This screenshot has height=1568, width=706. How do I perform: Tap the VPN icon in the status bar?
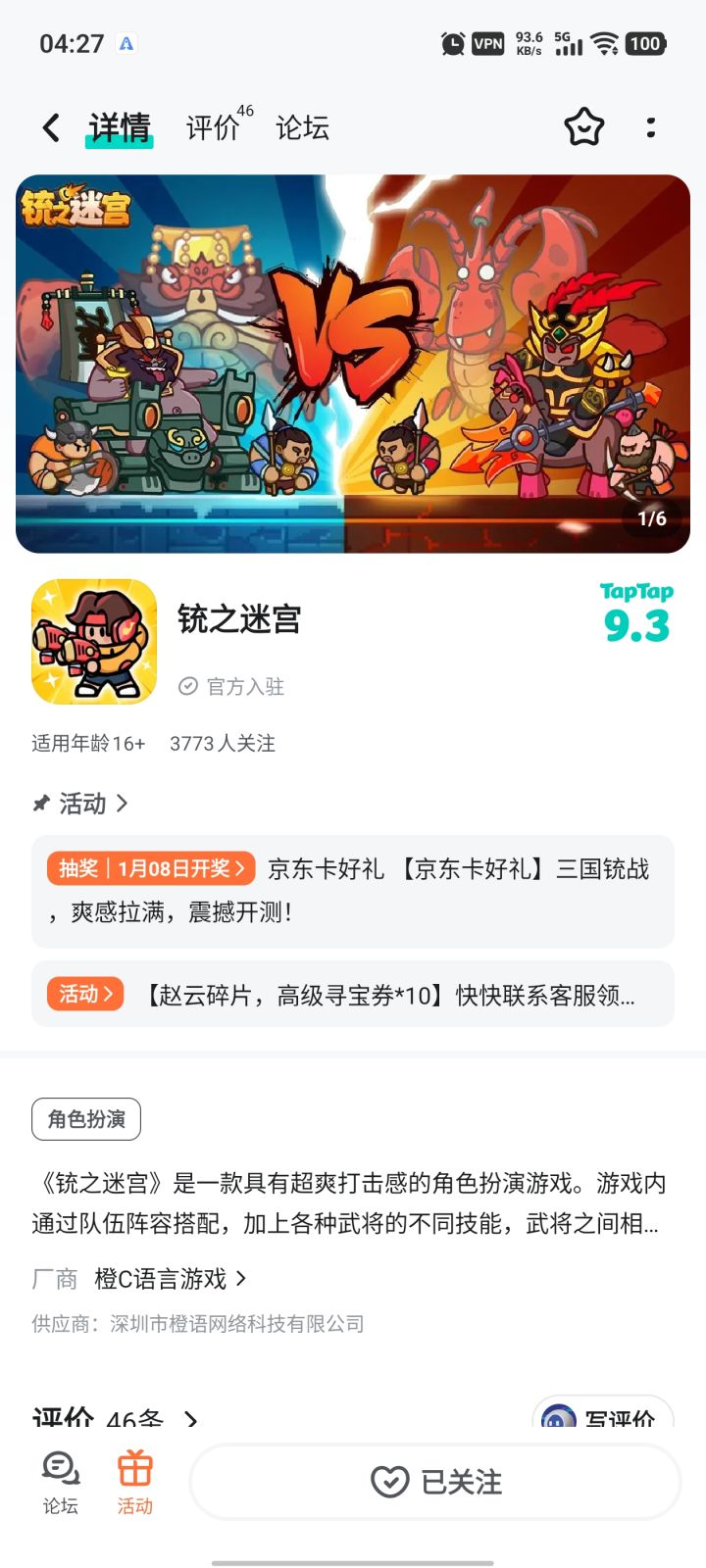(487, 44)
